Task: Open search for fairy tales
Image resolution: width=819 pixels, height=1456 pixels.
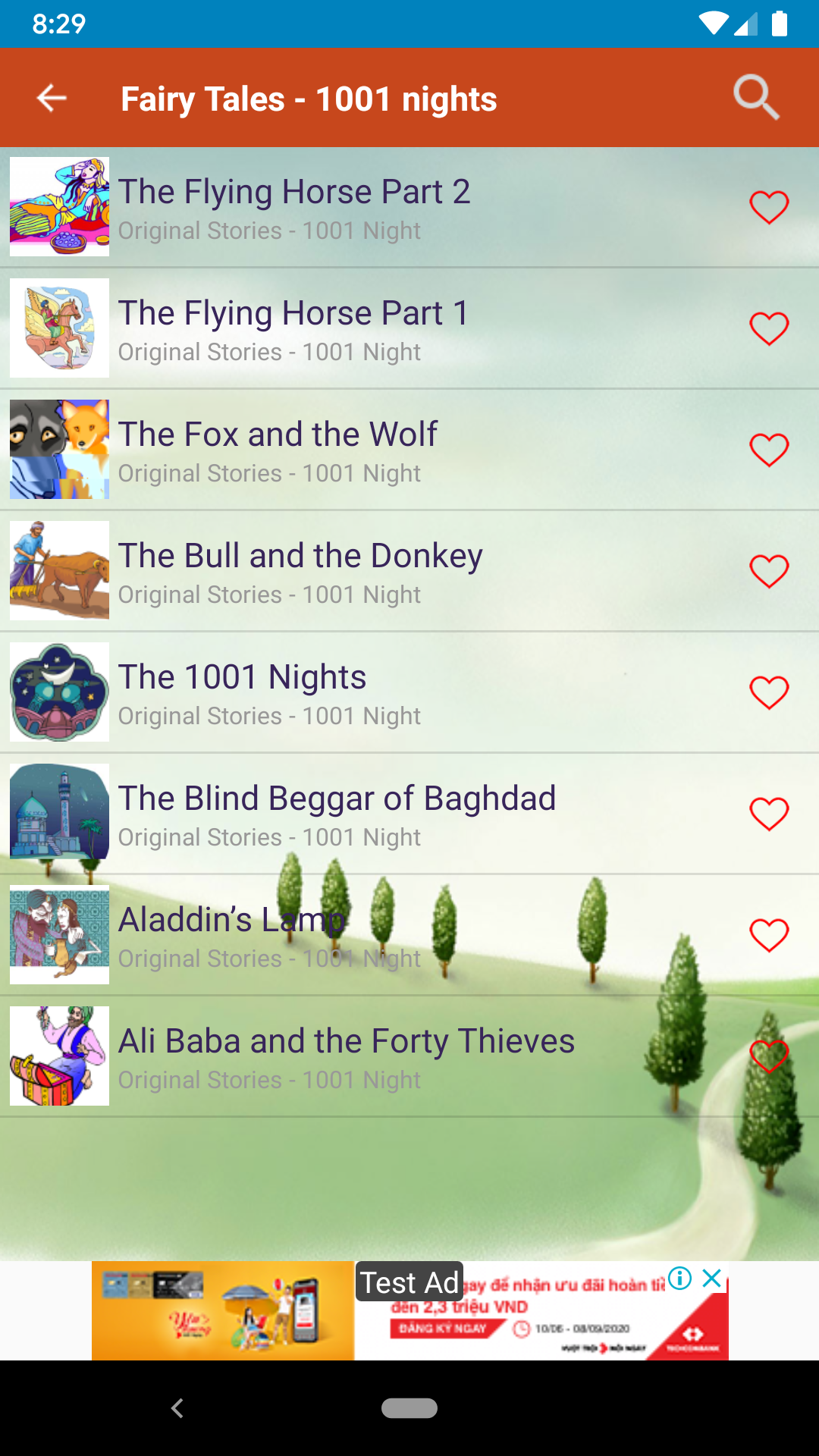Action: click(x=756, y=98)
